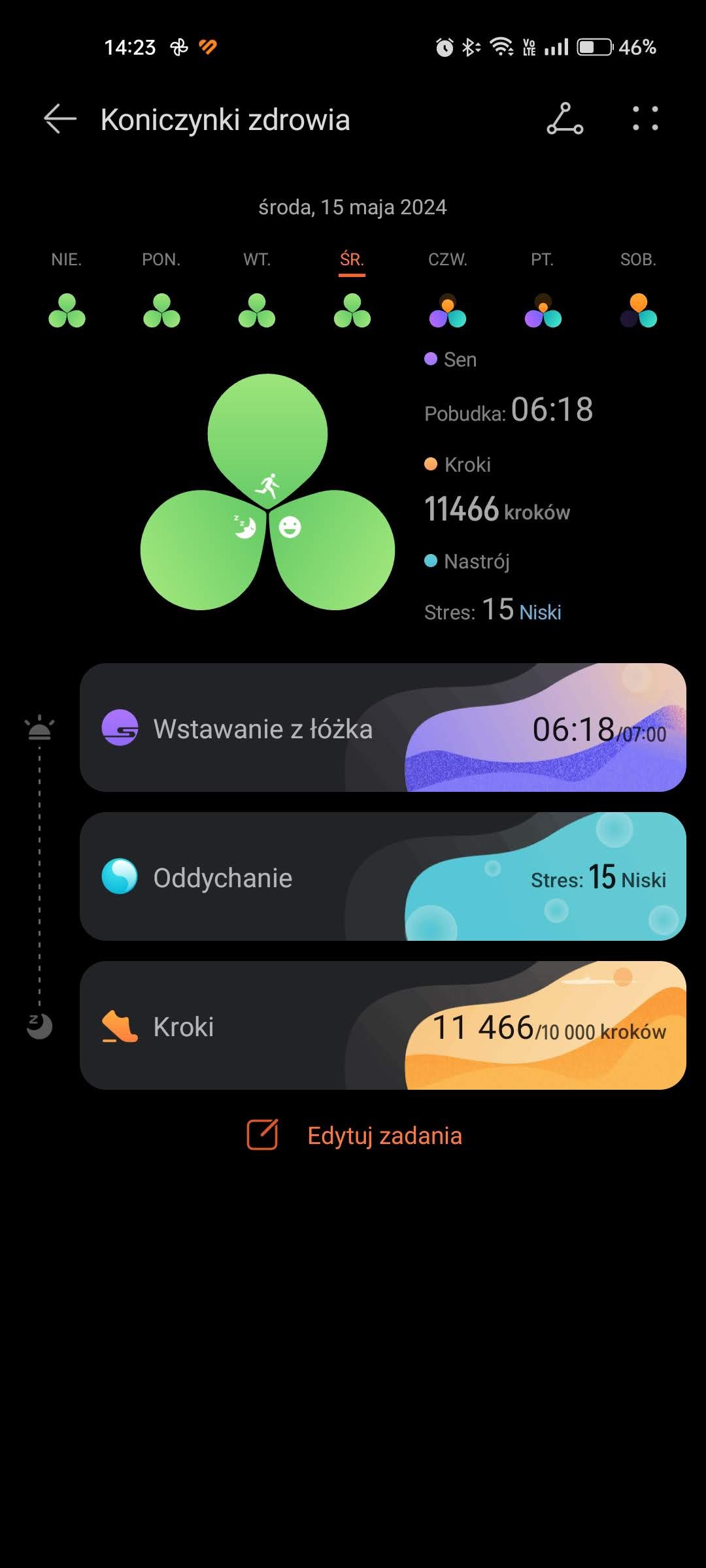This screenshot has height=1568, width=706.
Task: Open the Kroki steps card
Action: click(x=382, y=1026)
